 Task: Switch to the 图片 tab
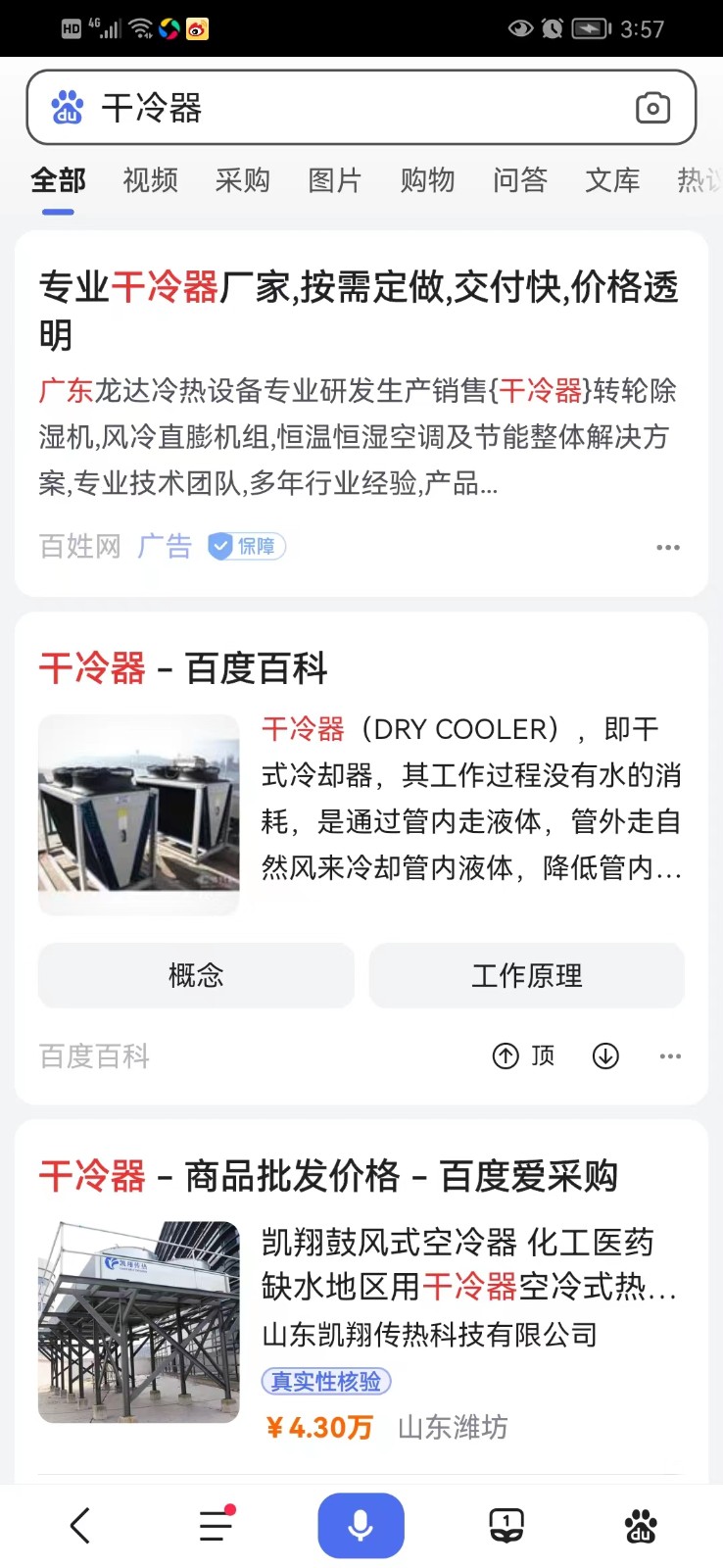pyautogui.click(x=334, y=180)
